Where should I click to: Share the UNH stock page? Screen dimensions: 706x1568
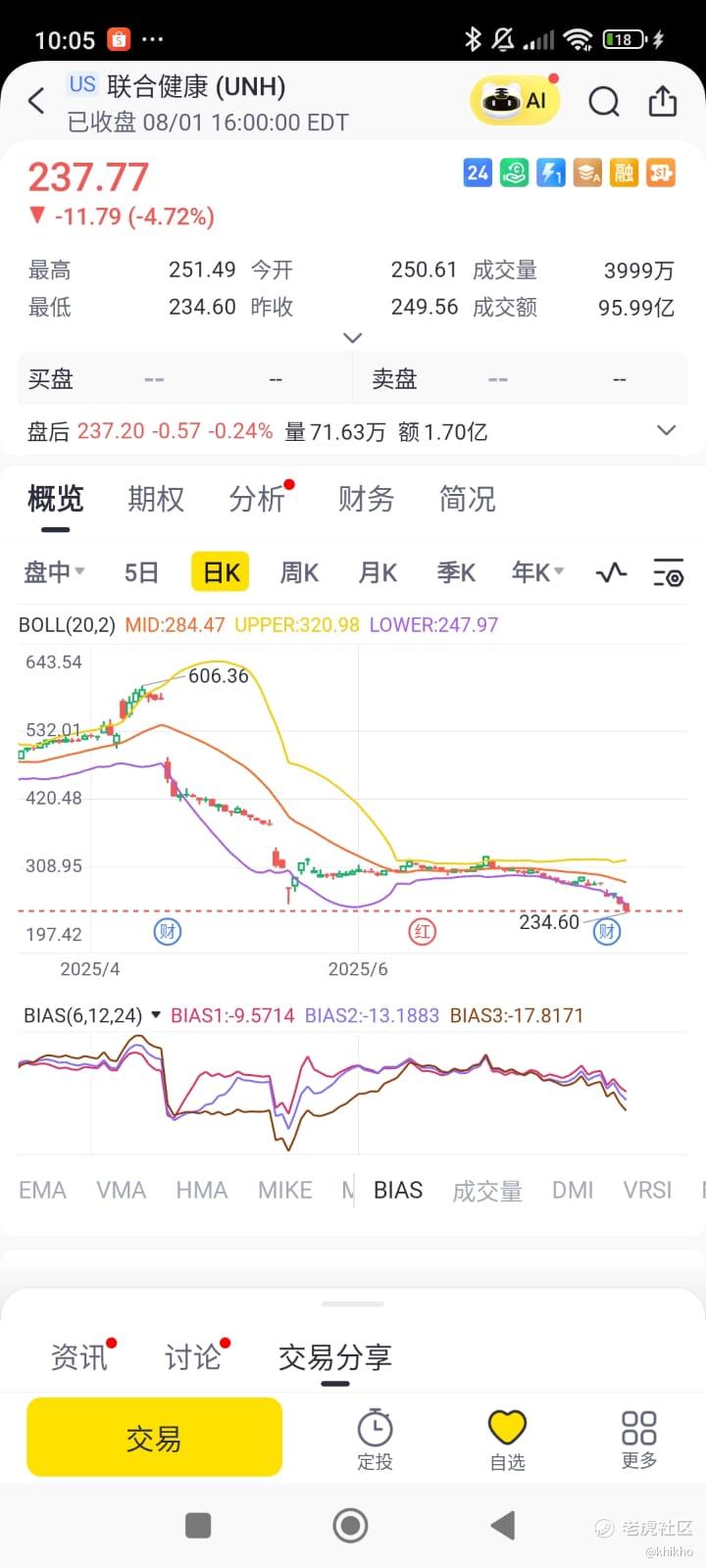pos(663,101)
